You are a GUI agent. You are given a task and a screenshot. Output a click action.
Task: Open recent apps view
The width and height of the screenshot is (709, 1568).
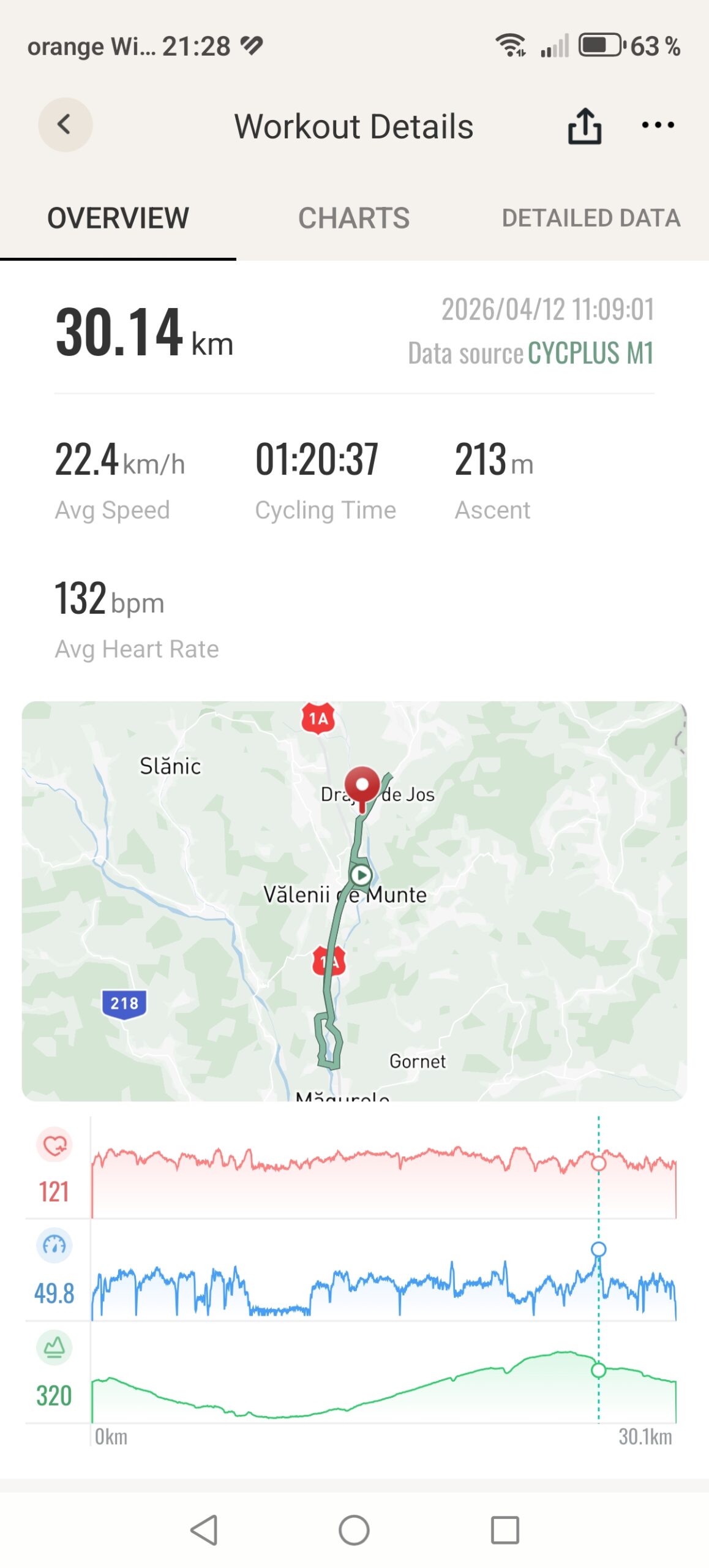pyautogui.click(x=505, y=1530)
